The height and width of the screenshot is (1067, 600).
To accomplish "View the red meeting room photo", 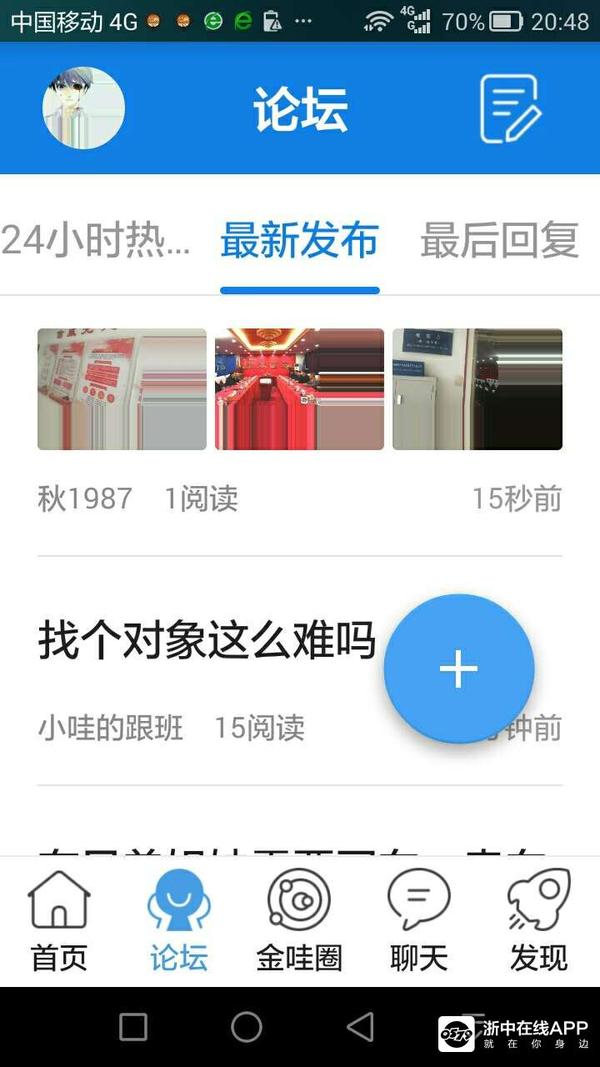I will coord(299,389).
